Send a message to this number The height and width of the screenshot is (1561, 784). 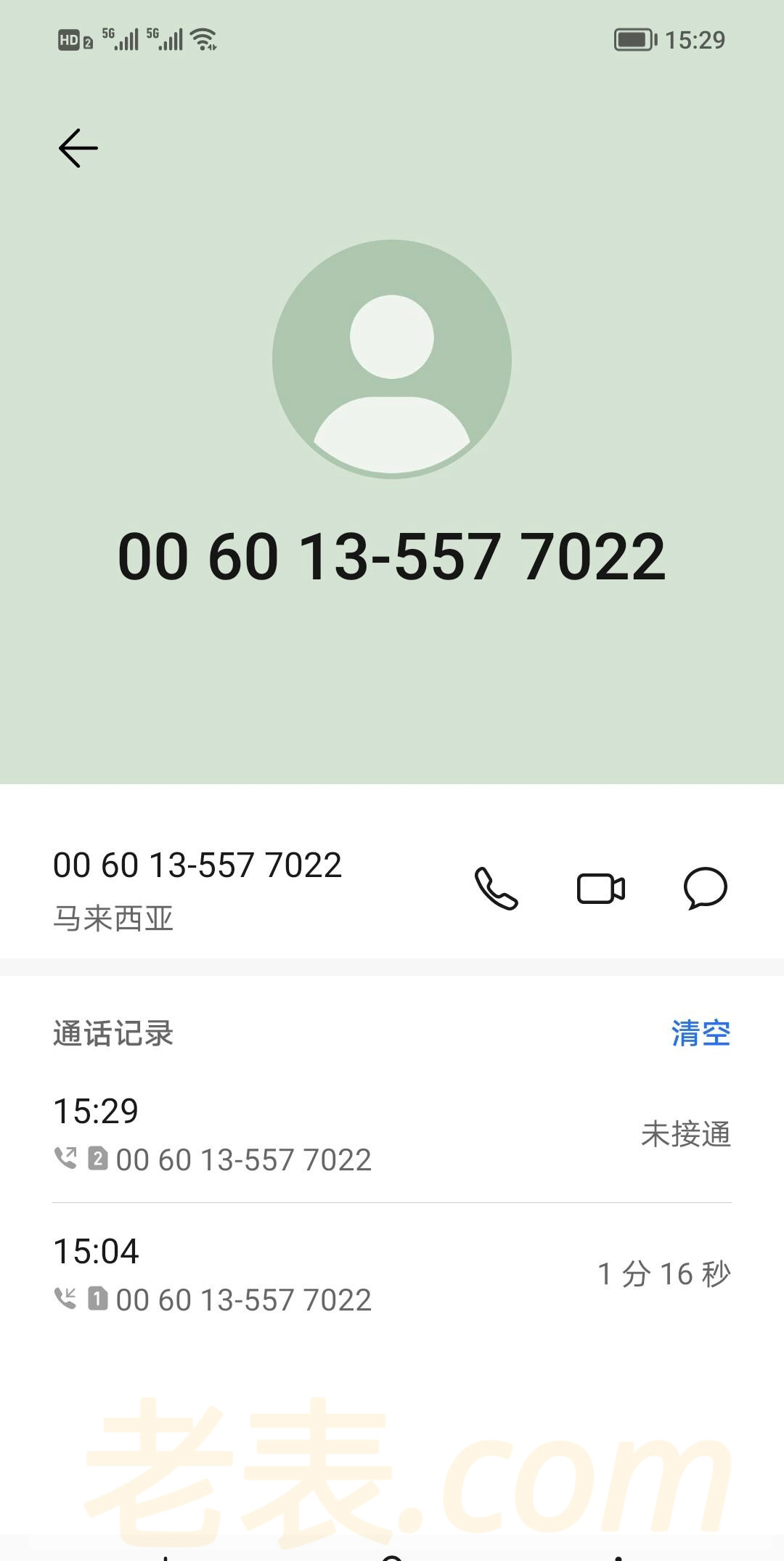[705, 888]
